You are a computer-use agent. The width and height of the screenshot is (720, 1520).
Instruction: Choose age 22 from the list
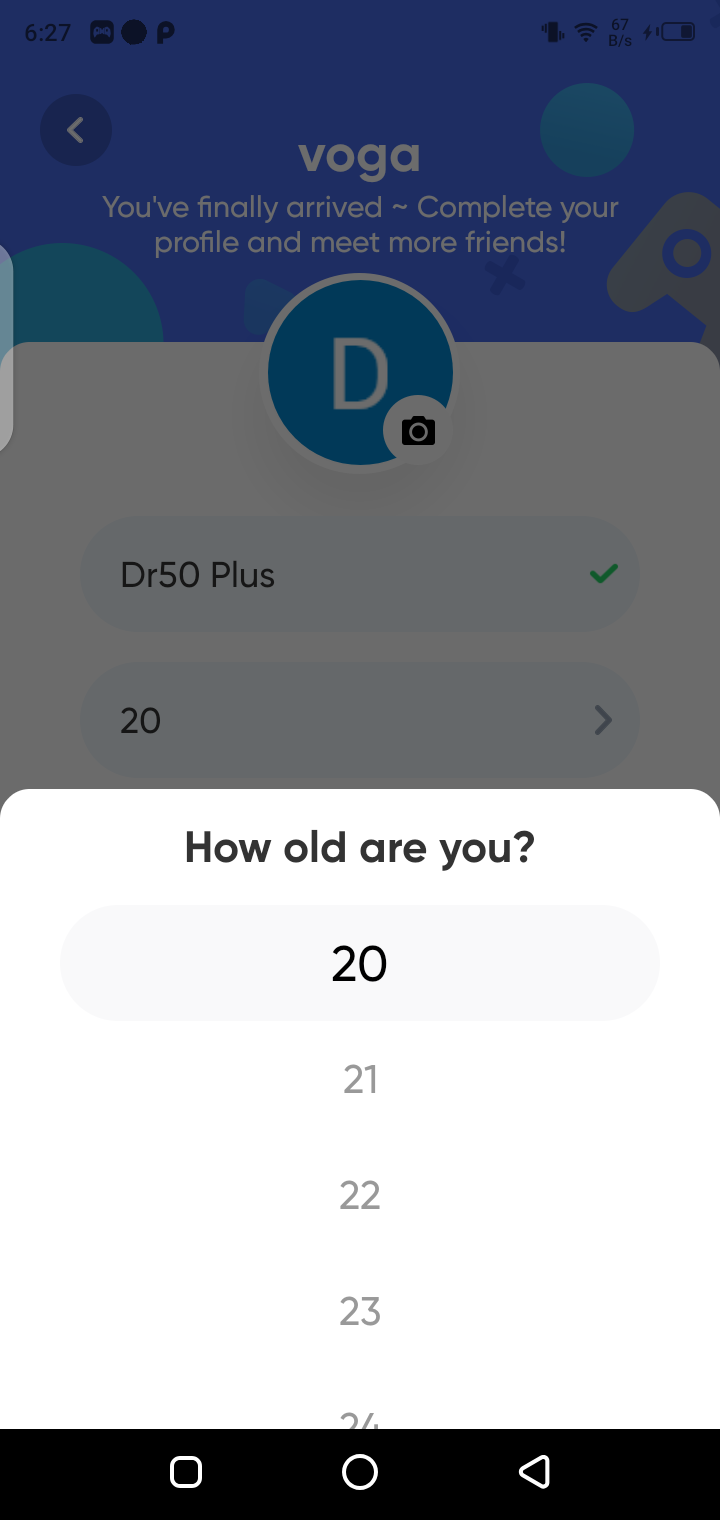(360, 1195)
